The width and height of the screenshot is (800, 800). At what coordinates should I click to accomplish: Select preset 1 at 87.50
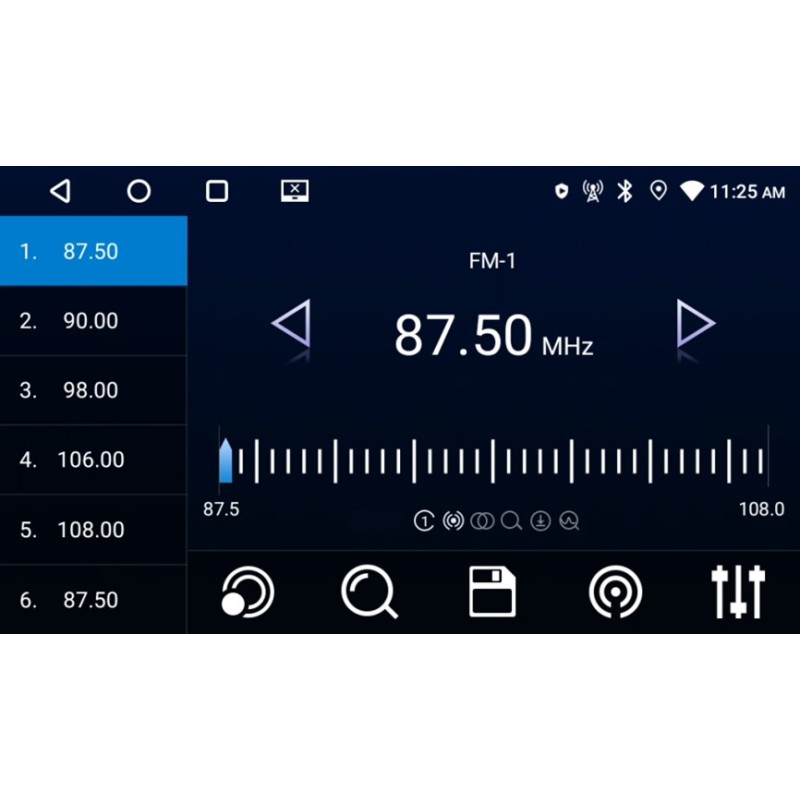[92, 252]
